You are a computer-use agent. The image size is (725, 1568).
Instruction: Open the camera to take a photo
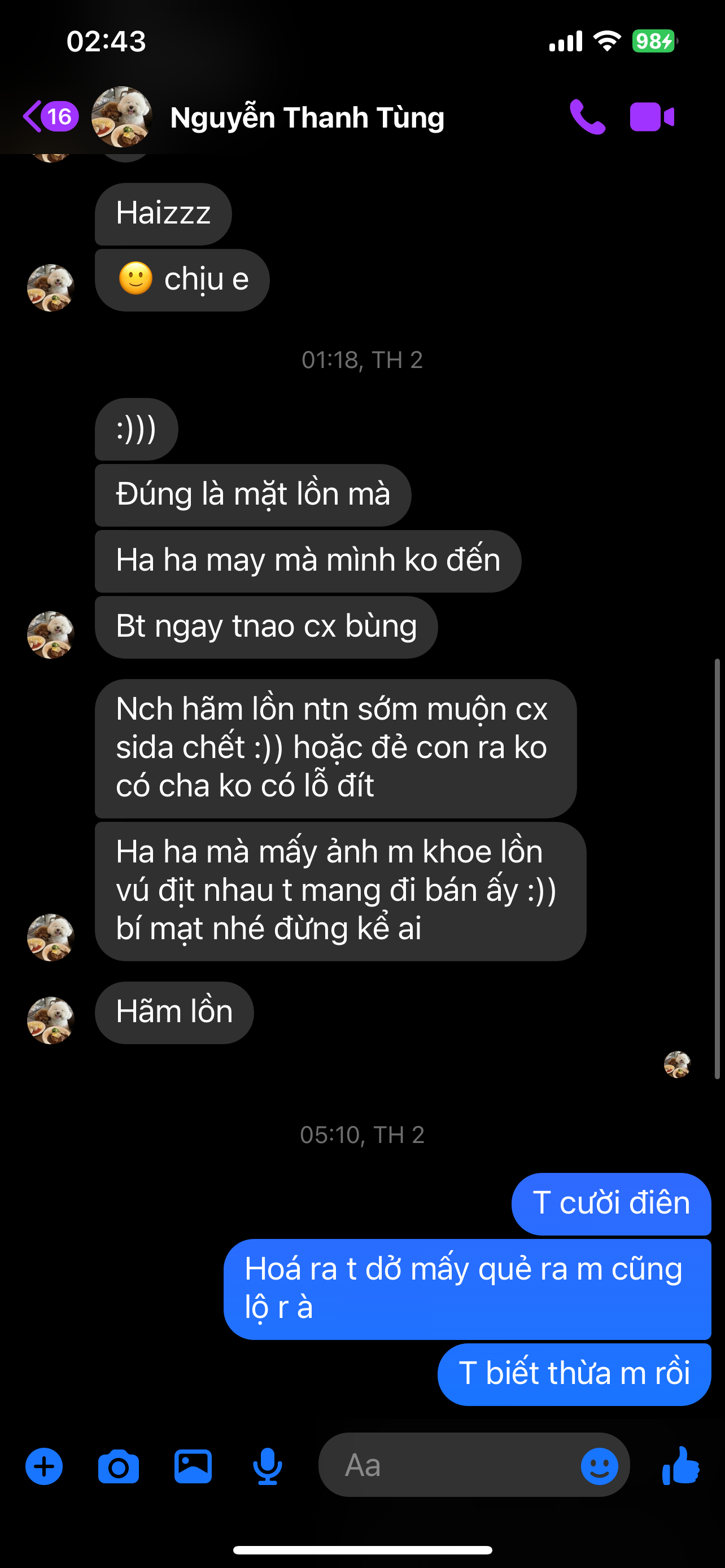click(x=118, y=1466)
